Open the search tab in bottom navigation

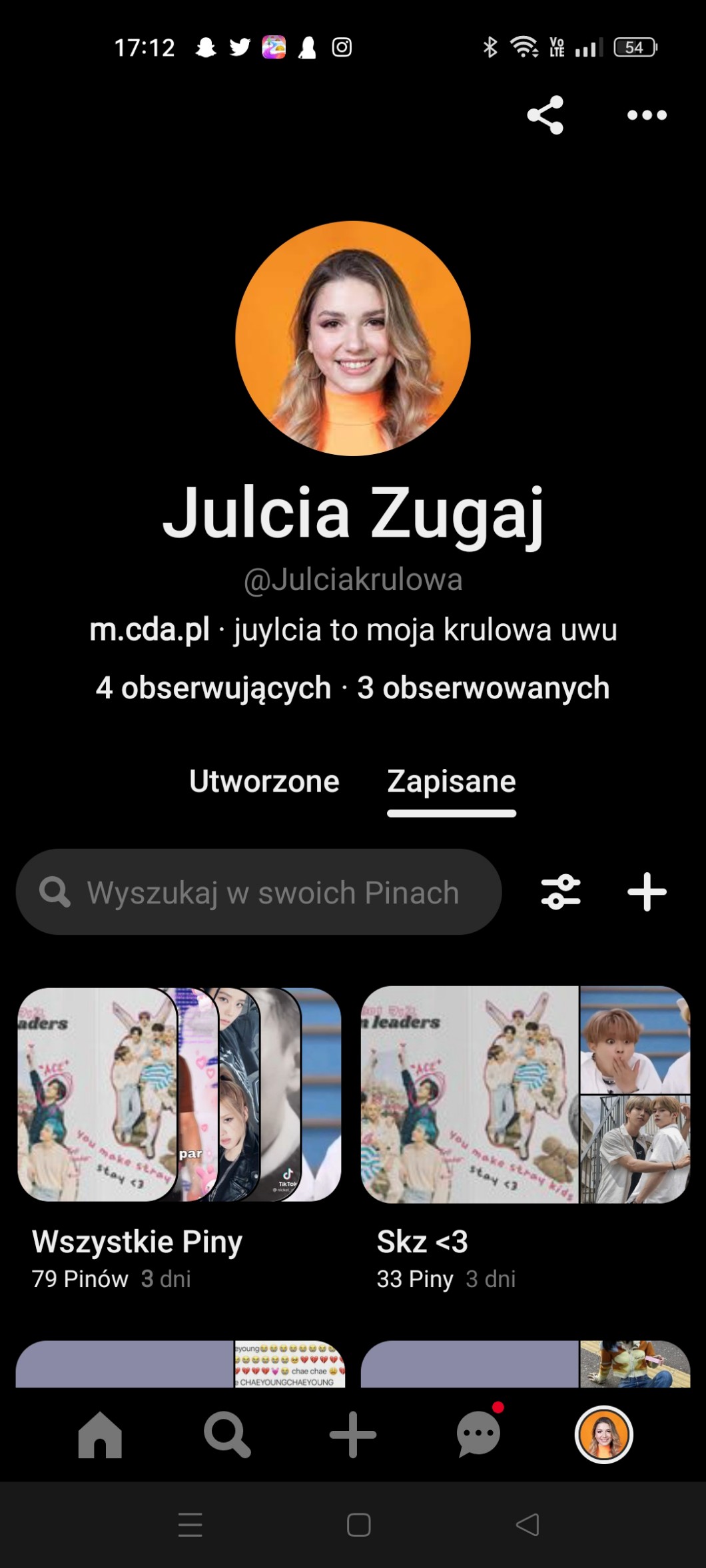(226, 1436)
